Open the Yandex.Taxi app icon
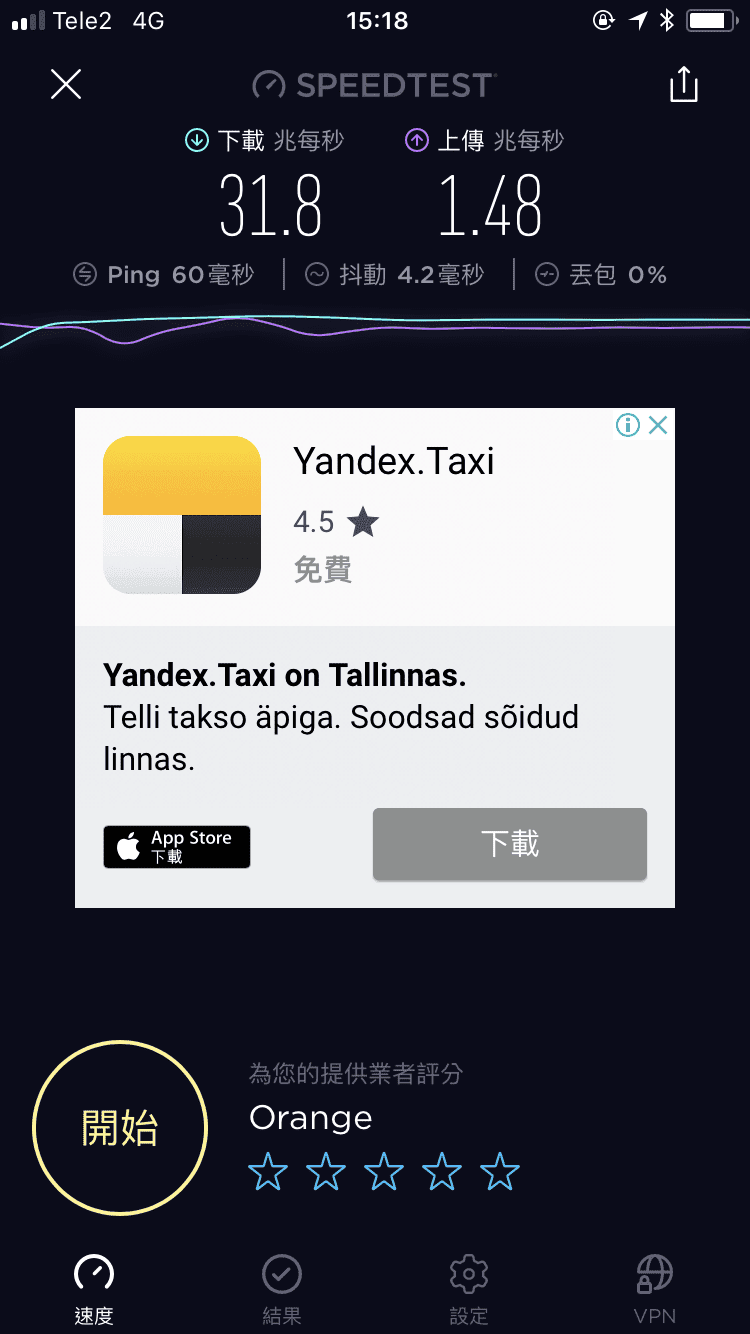 [182, 515]
